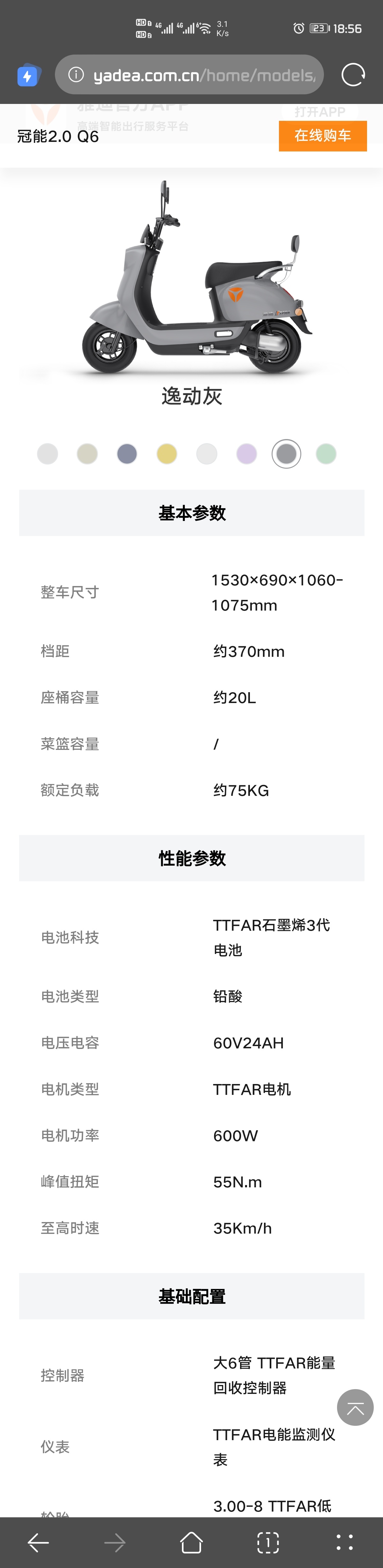Select the dark blue color swatch

(x=127, y=454)
